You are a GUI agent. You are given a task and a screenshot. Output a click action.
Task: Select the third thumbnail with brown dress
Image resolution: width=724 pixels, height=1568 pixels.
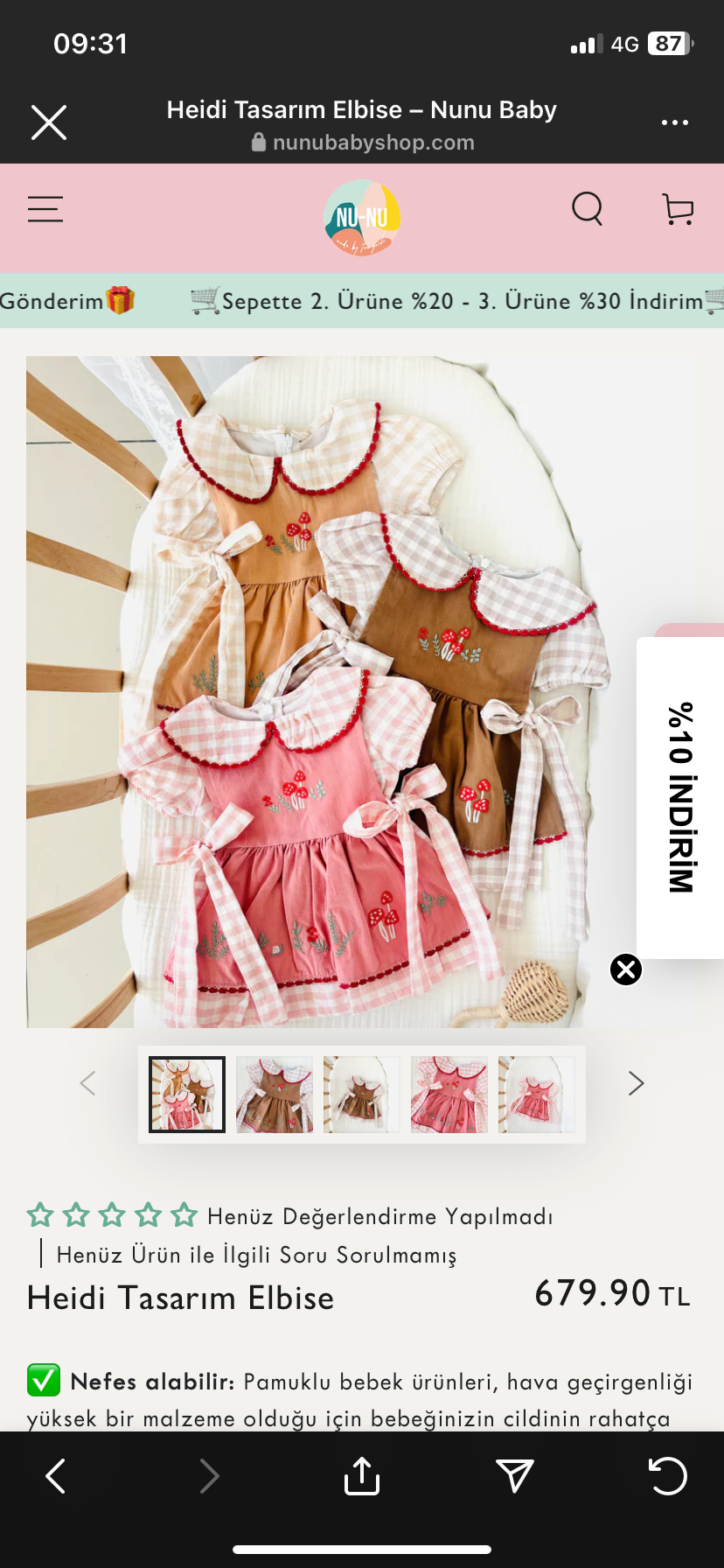pos(361,1095)
